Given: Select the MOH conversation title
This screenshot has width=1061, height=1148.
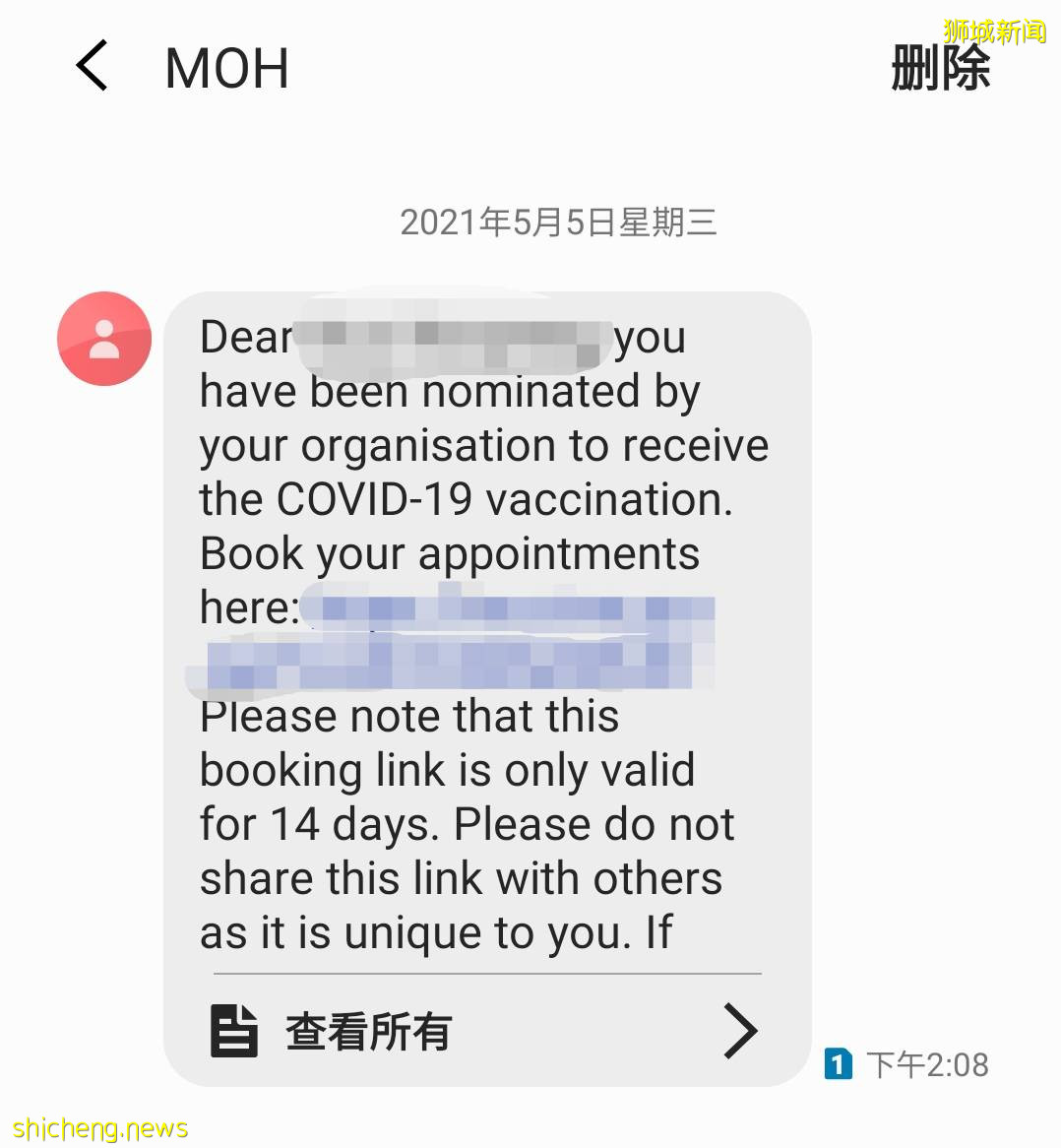Looking at the screenshot, I should 225,67.
